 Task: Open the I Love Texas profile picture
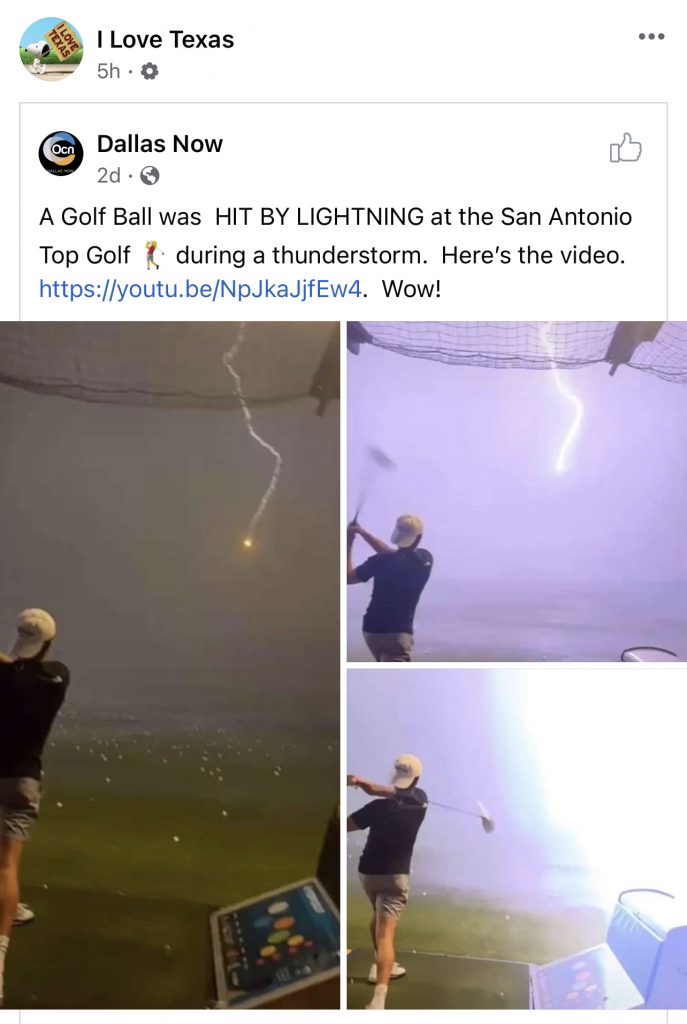(x=51, y=49)
